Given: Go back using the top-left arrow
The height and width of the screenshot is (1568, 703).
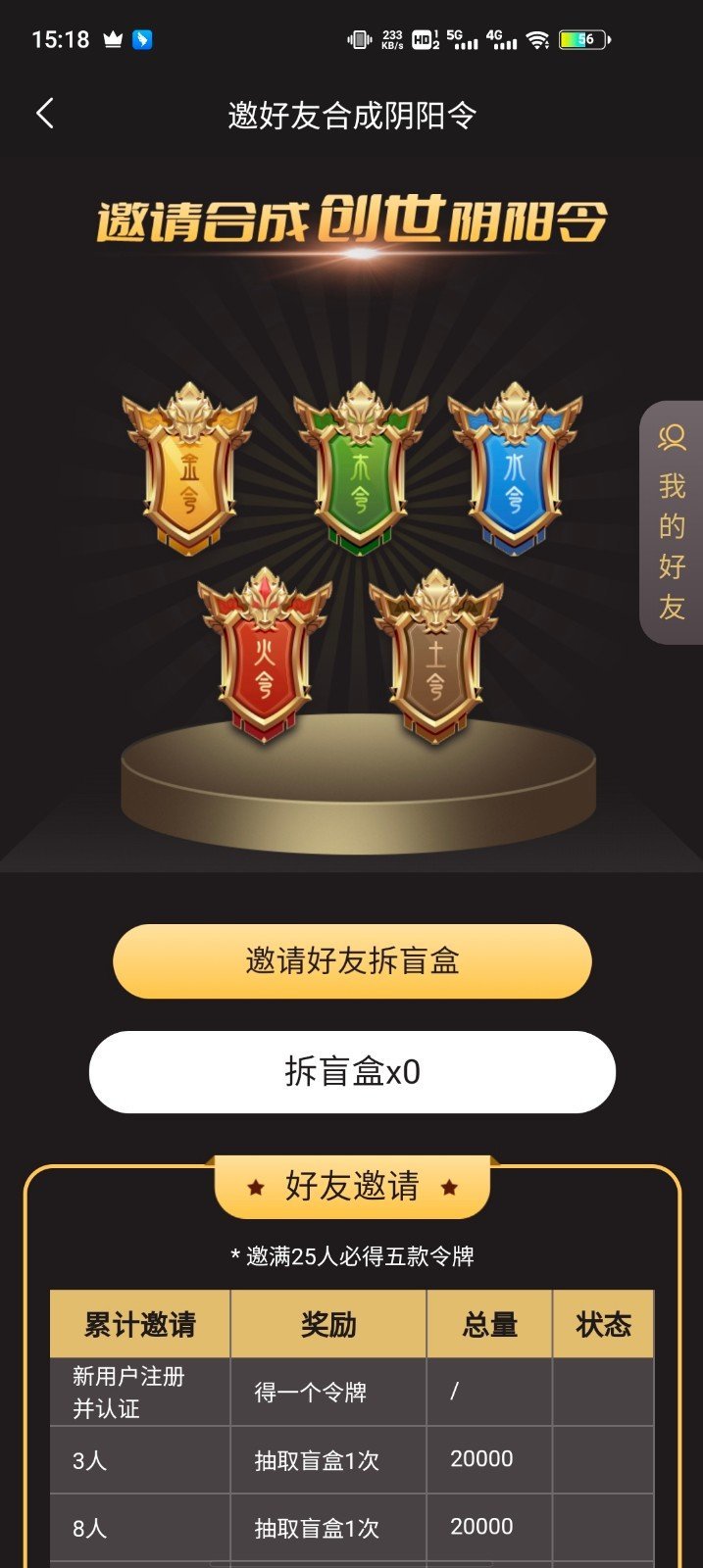Looking at the screenshot, I should click(45, 114).
